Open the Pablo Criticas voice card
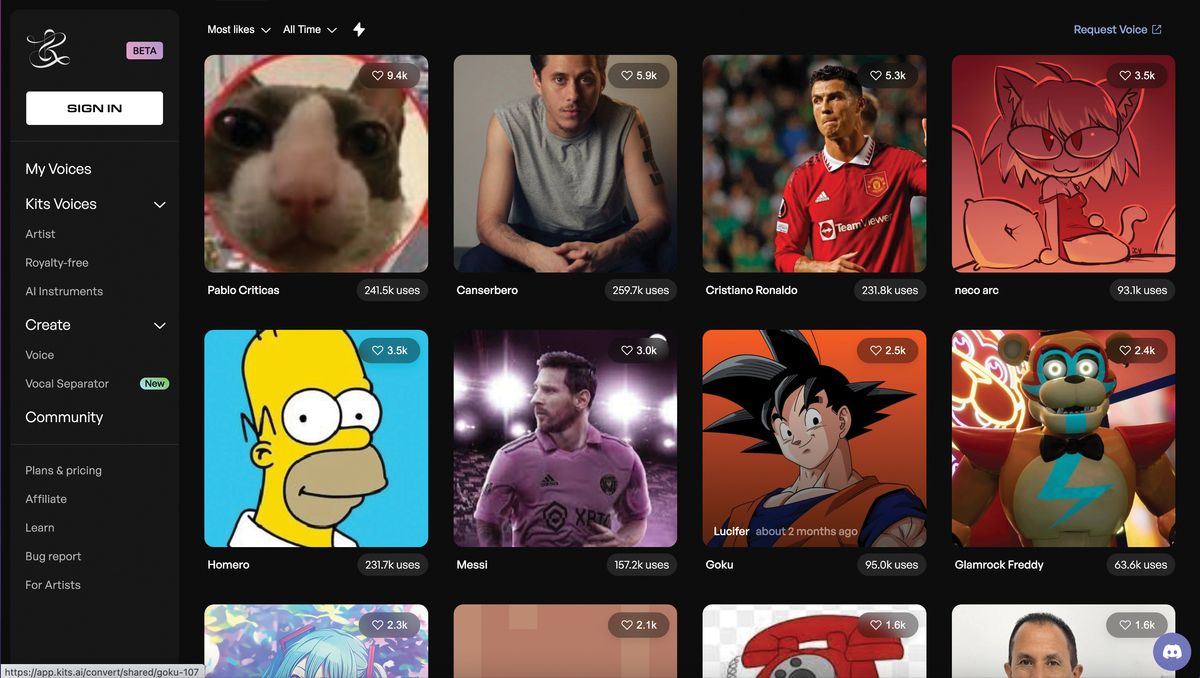This screenshot has height=678, width=1200. (x=316, y=164)
